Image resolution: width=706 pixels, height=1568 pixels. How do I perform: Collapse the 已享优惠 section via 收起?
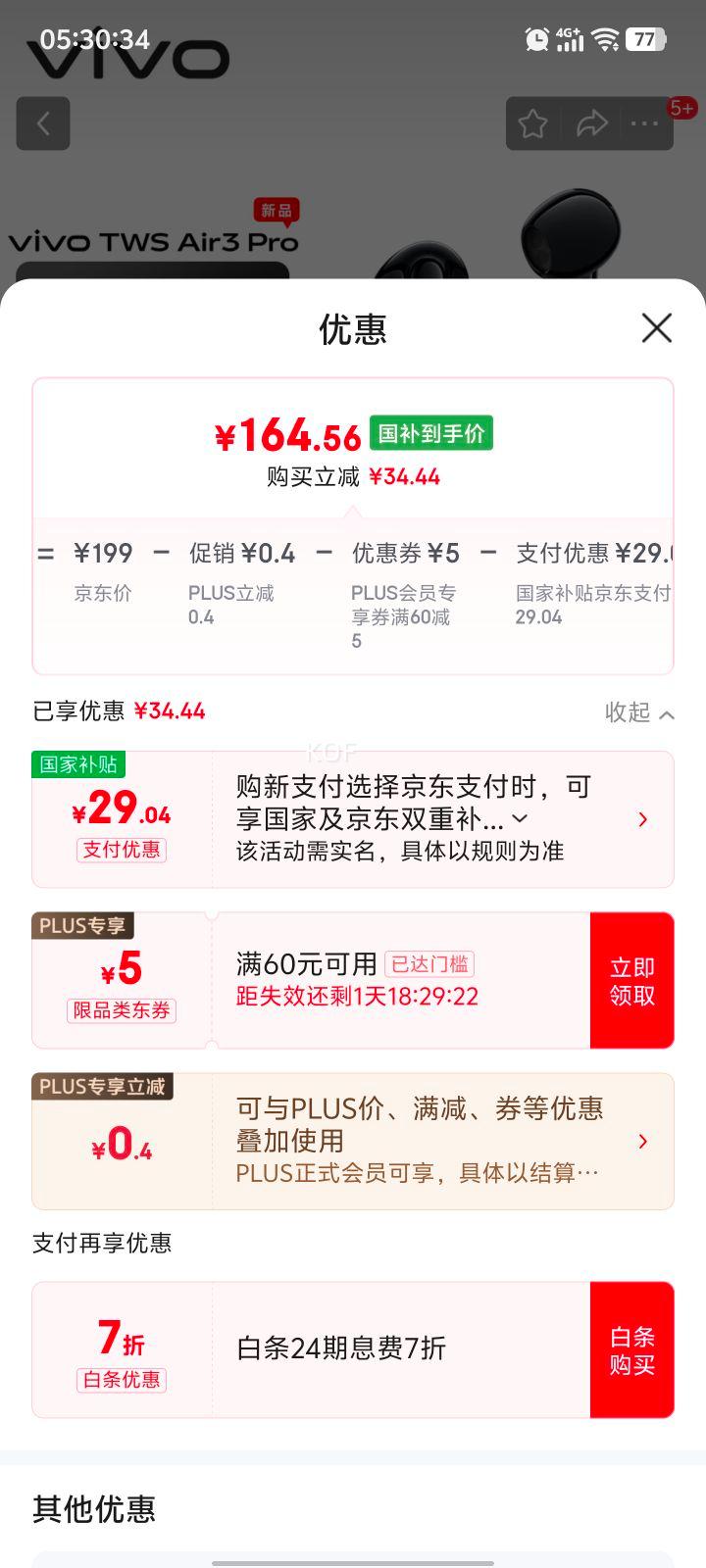(x=639, y=712)
